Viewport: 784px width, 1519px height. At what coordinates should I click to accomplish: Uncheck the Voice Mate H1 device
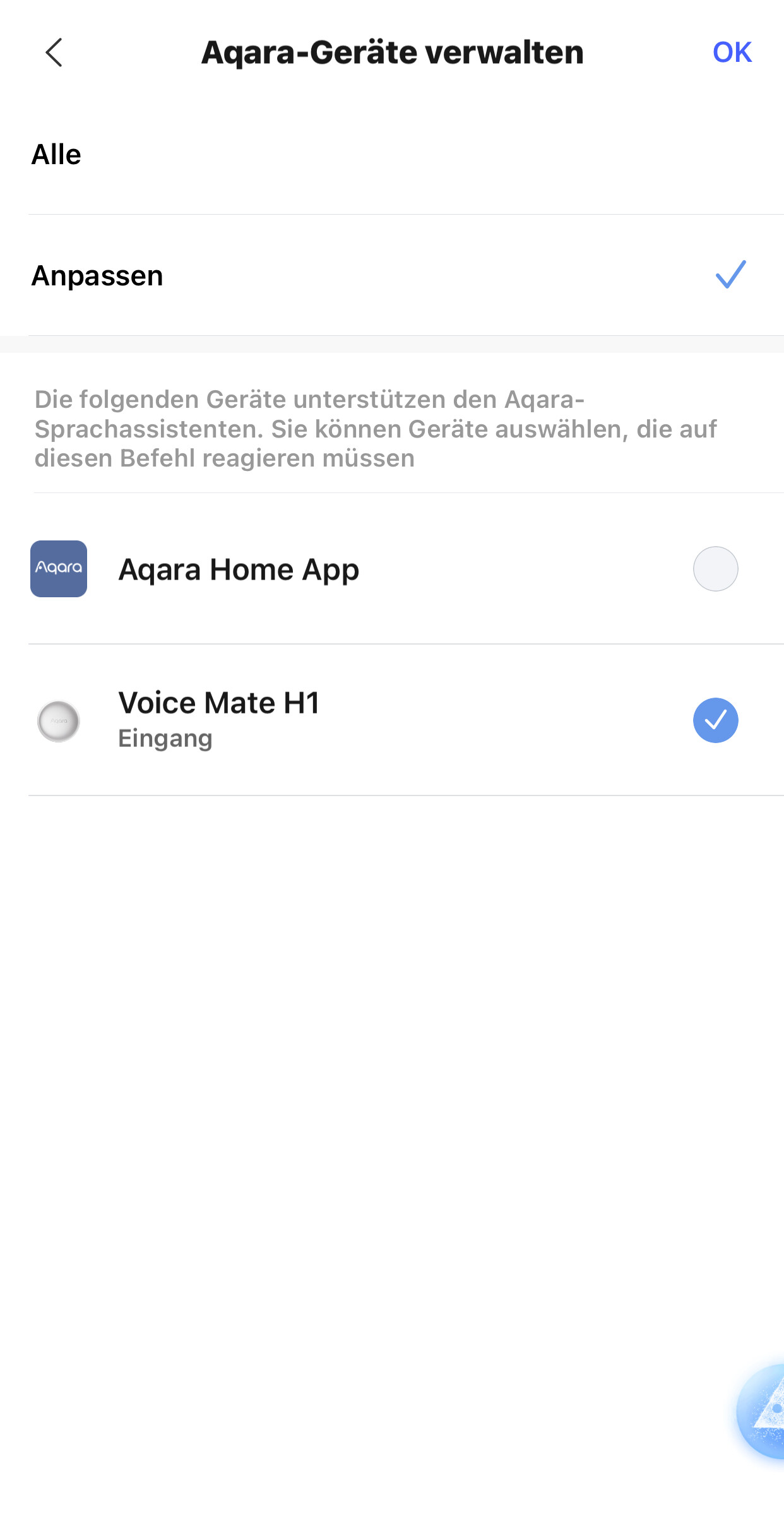pyautogui.click(x=715, y=720)
